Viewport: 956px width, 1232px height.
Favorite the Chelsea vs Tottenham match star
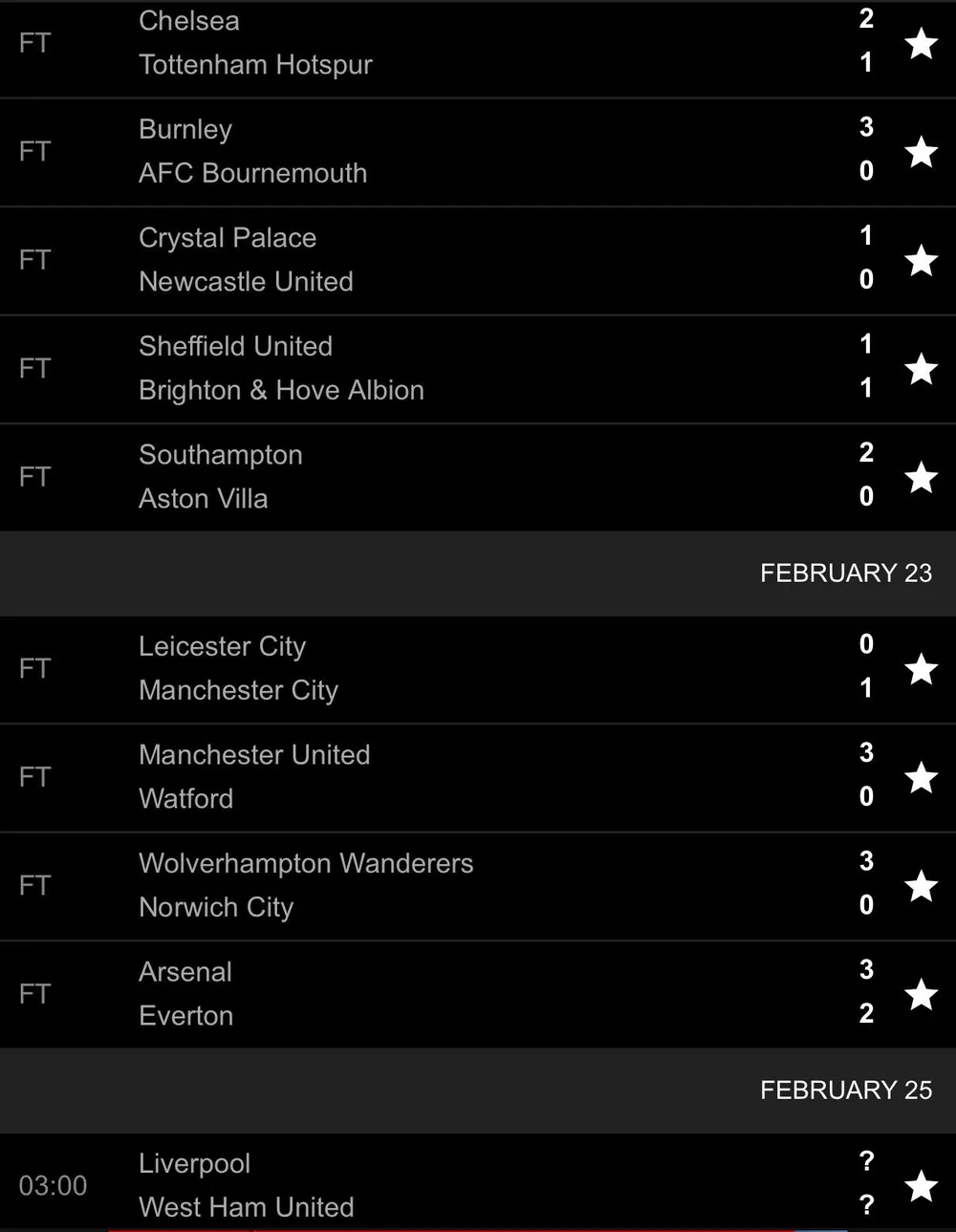click(921, 43)
